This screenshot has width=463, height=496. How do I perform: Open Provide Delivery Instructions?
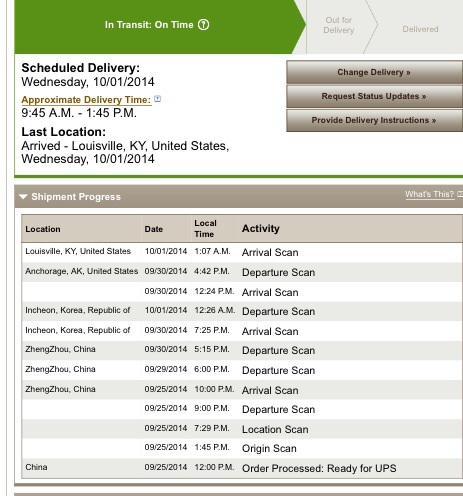(374, 120)
